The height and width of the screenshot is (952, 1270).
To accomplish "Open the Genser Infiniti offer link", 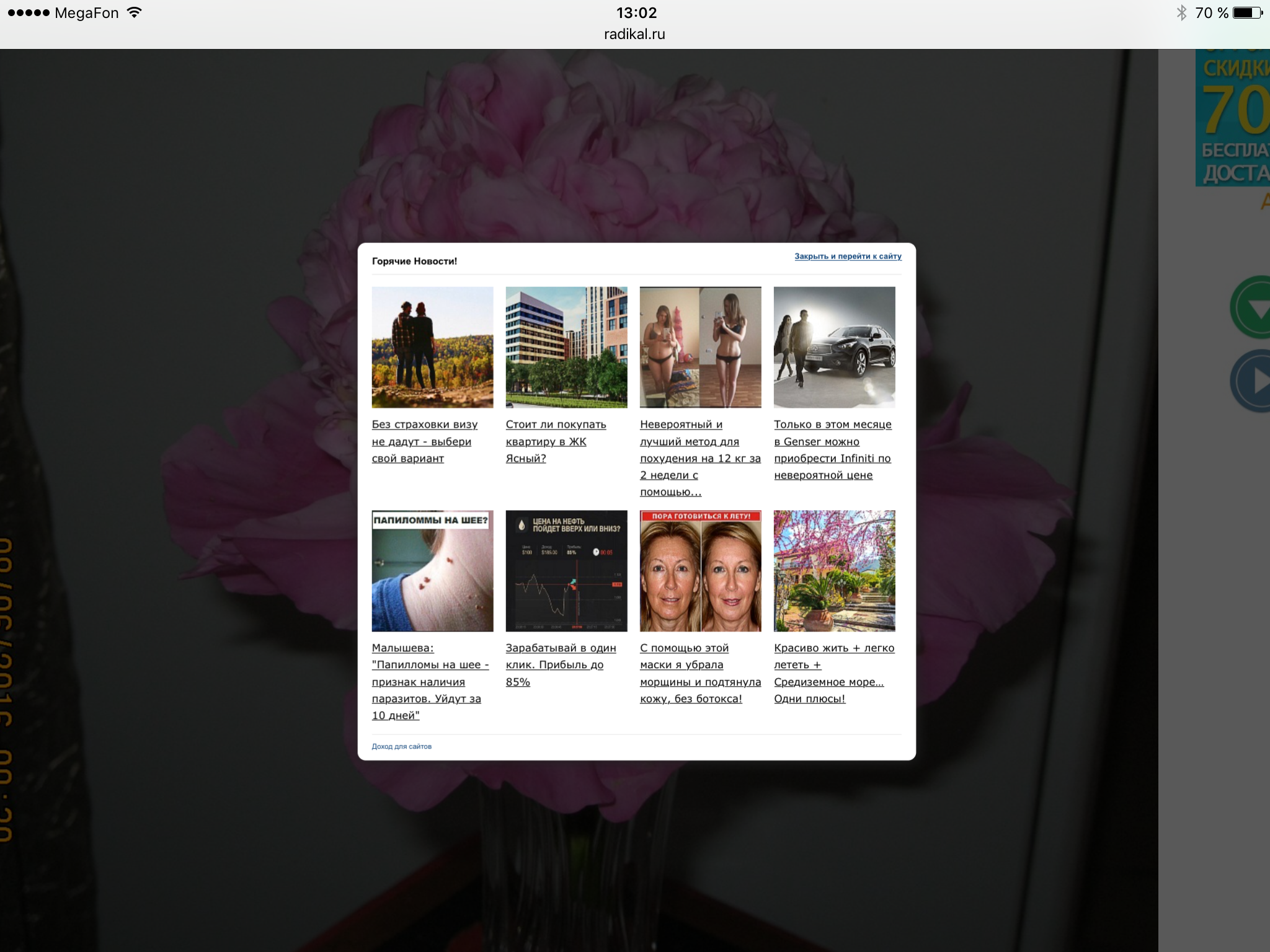I will click(832, 450).
